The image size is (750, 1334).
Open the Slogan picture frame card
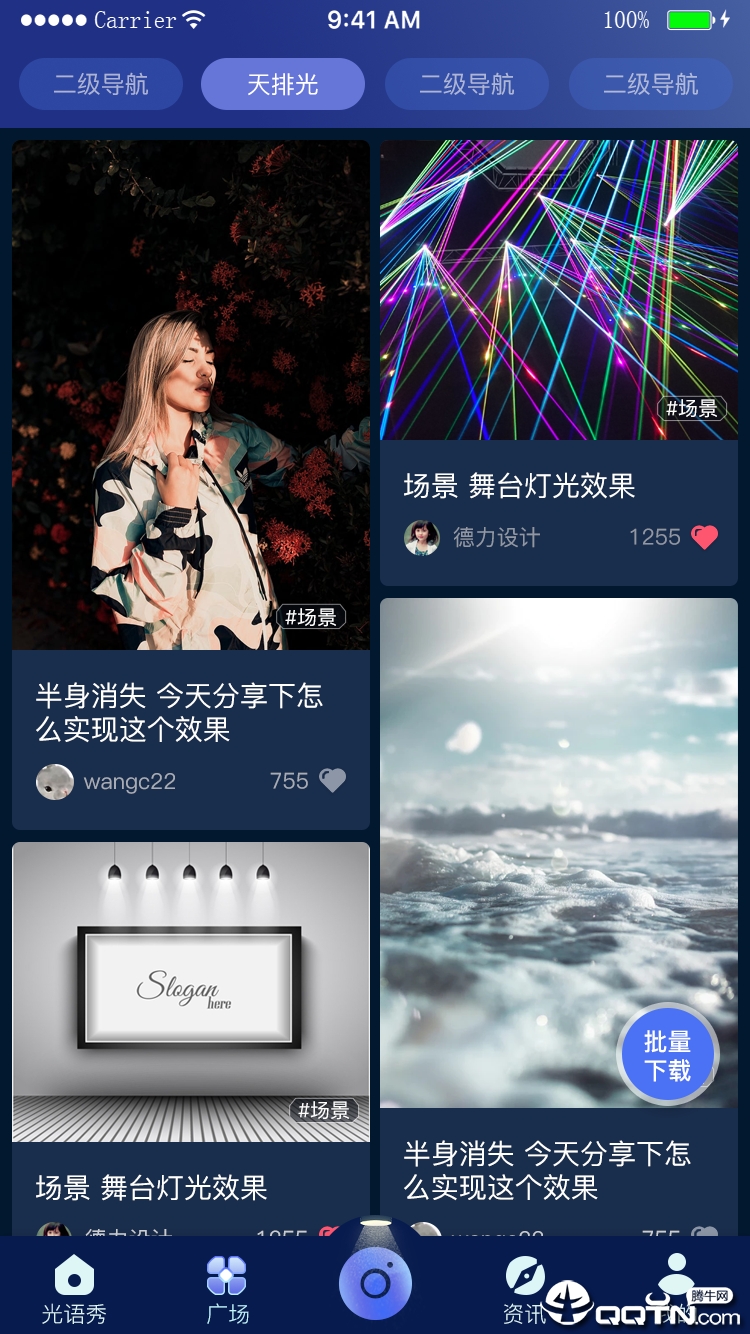190,990
